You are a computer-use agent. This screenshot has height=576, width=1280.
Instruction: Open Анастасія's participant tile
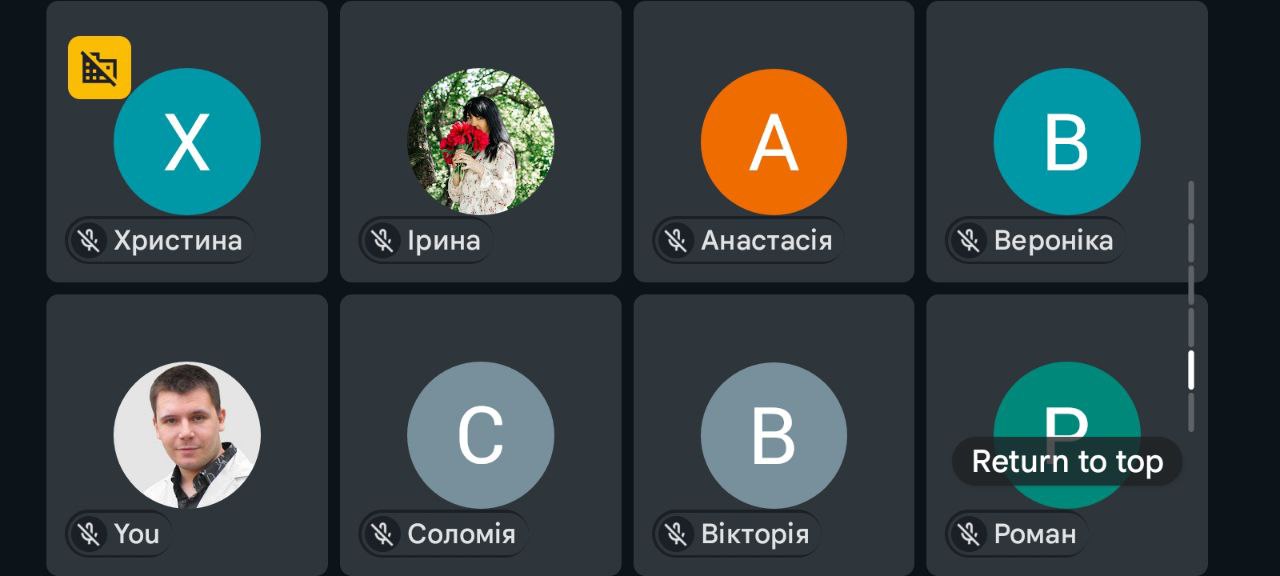pyautogui.click(x=773, y=142)
